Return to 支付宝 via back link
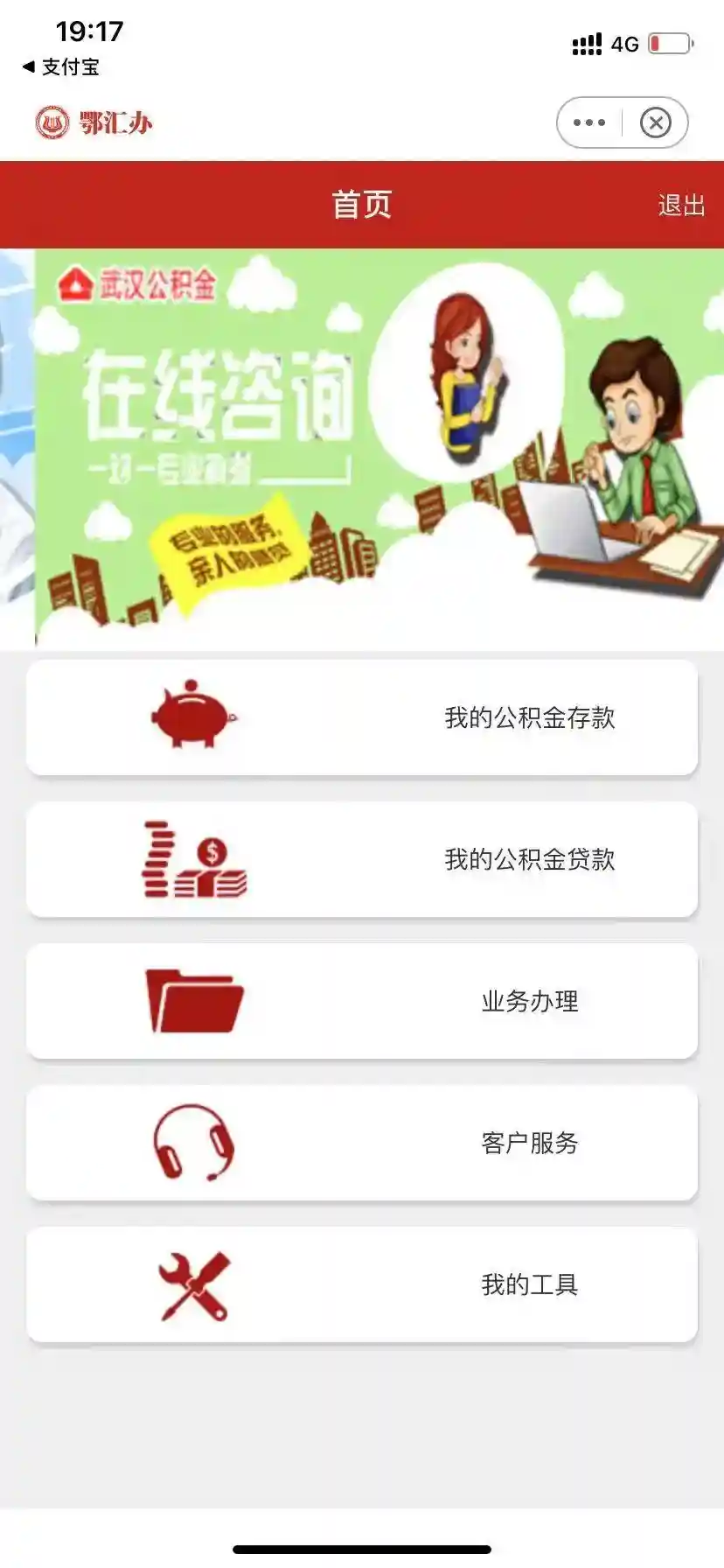 (60, 66)
